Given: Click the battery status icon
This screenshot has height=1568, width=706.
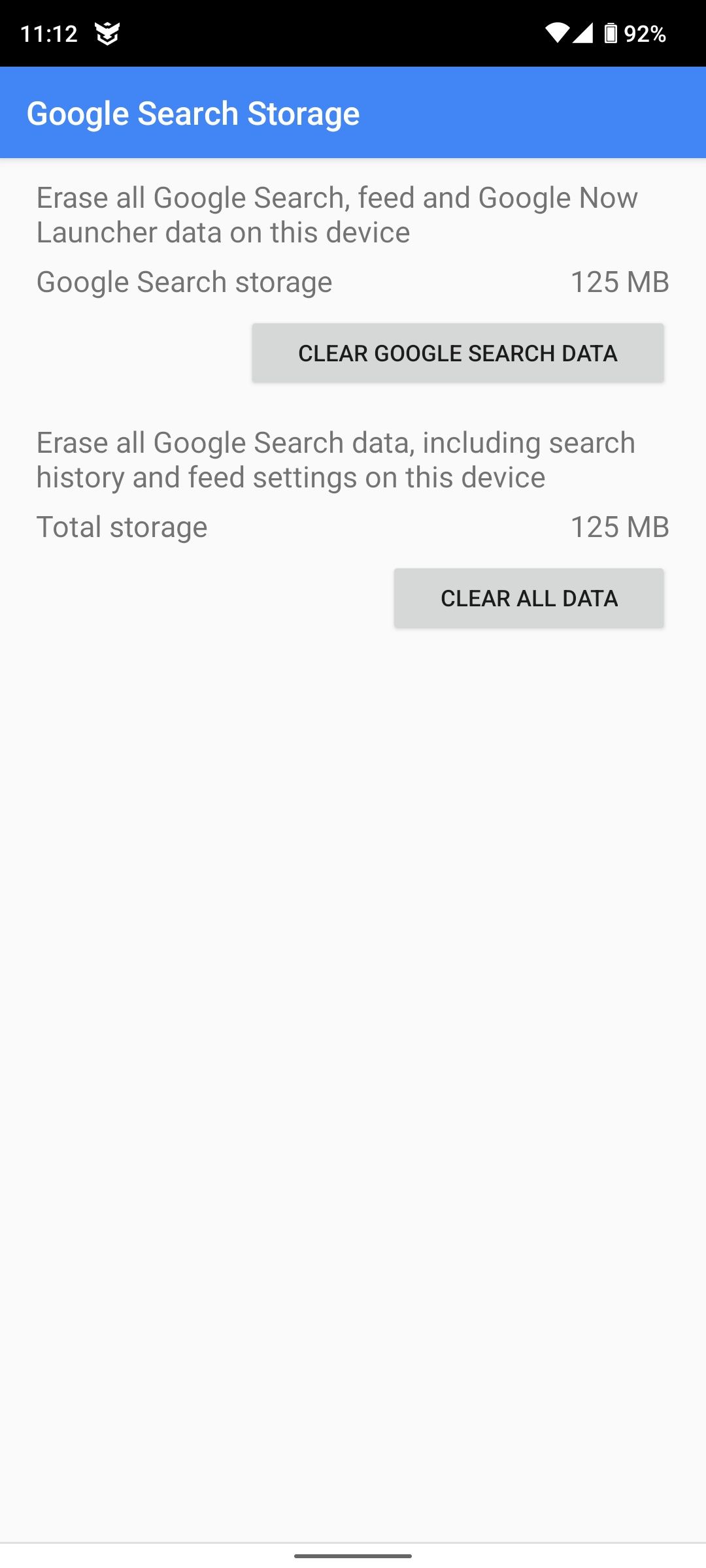Looking at the screenshot, I should tap(612, 33).
